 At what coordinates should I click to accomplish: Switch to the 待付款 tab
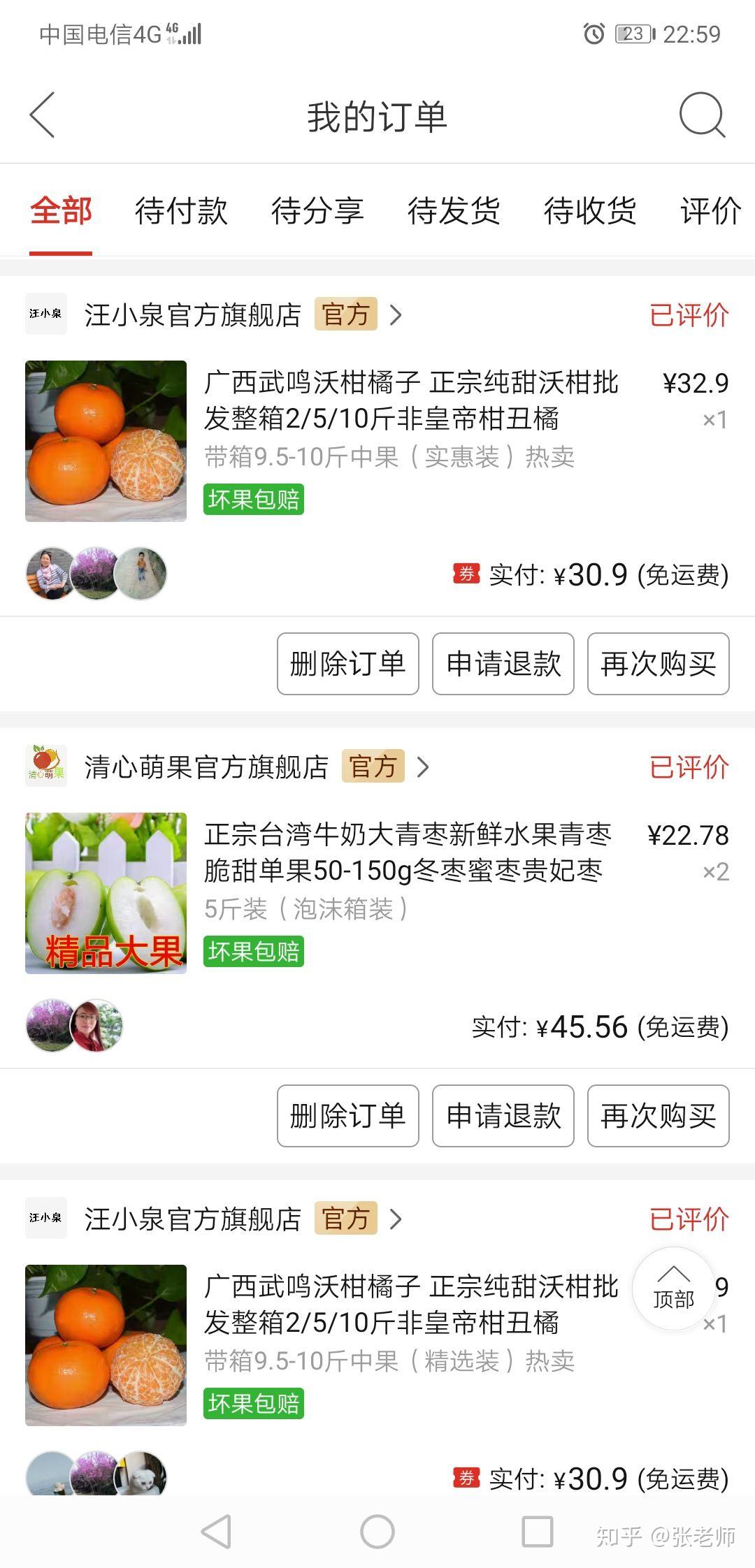pyautogui.click(x=181, y=211)
